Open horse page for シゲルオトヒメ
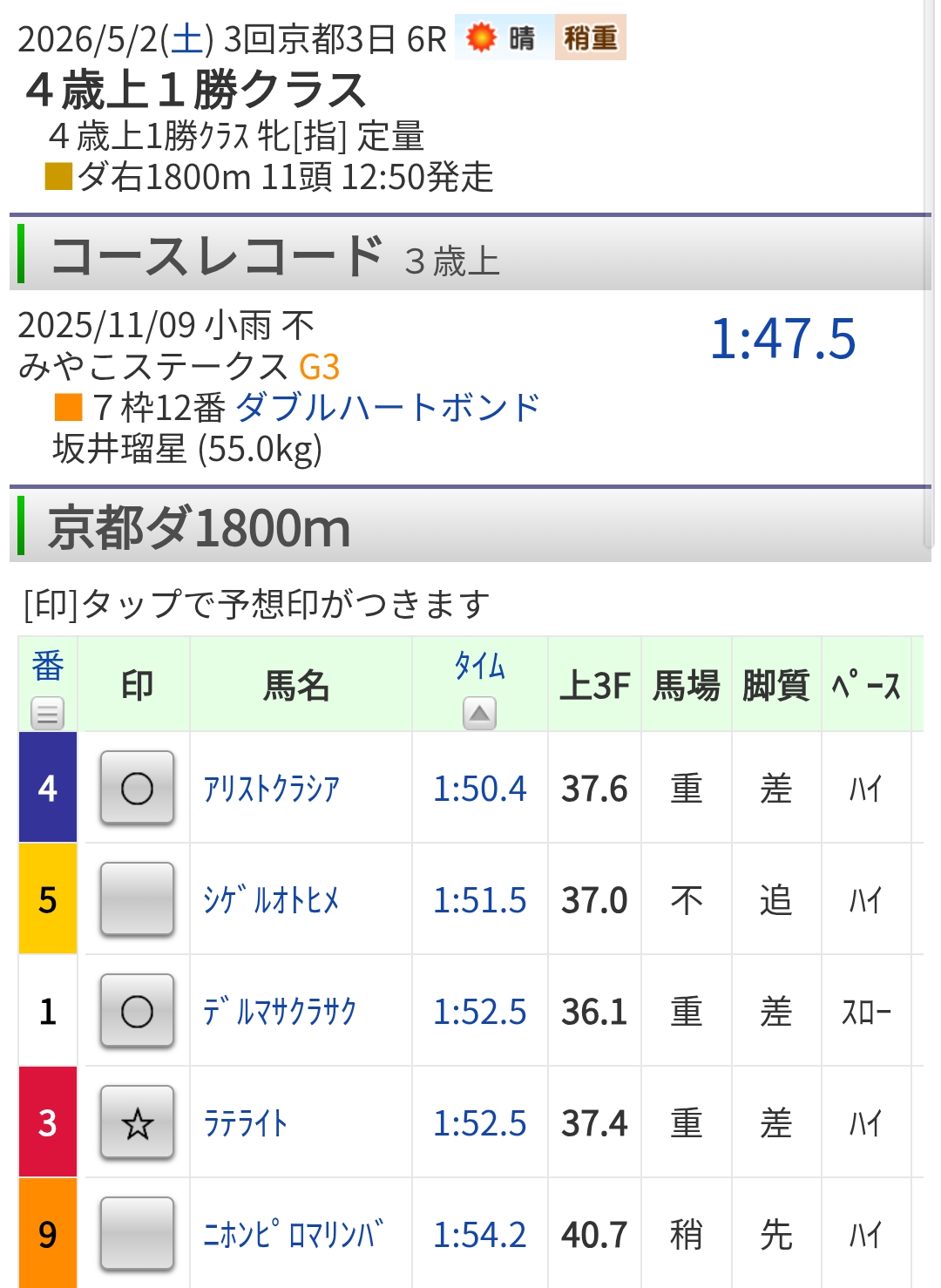 pos(271,899)
